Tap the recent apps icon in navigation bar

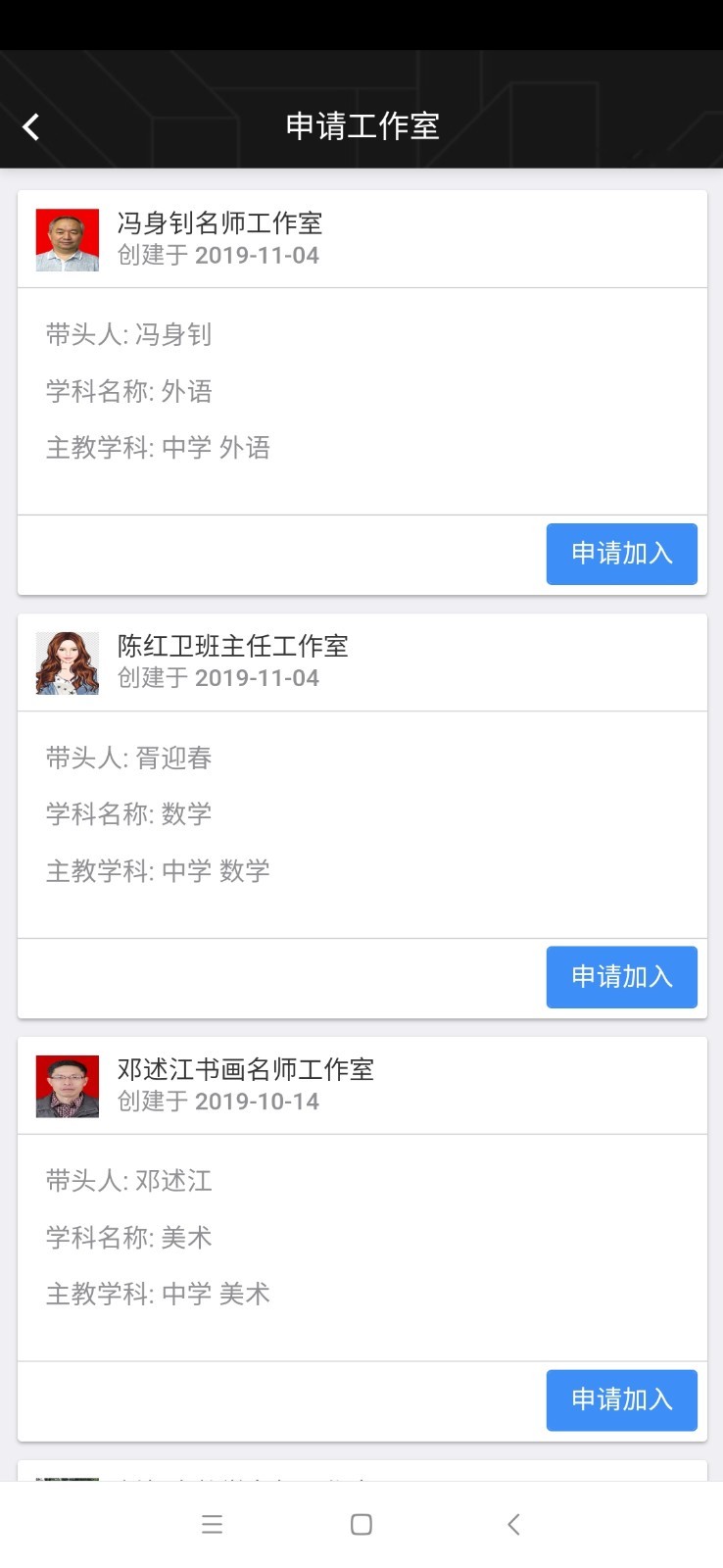point(212,1524)
